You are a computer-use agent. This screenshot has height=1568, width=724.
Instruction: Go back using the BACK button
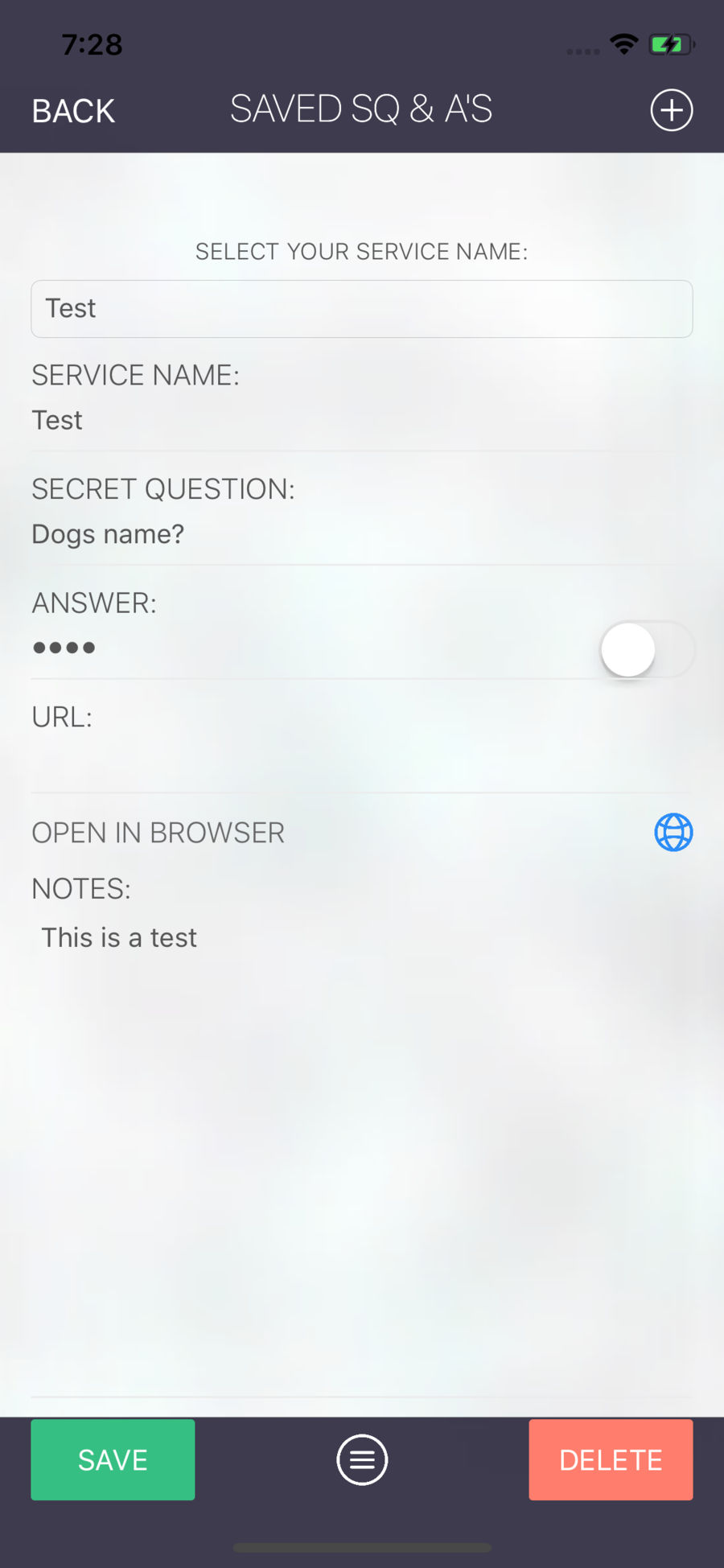tap(73, 111)
